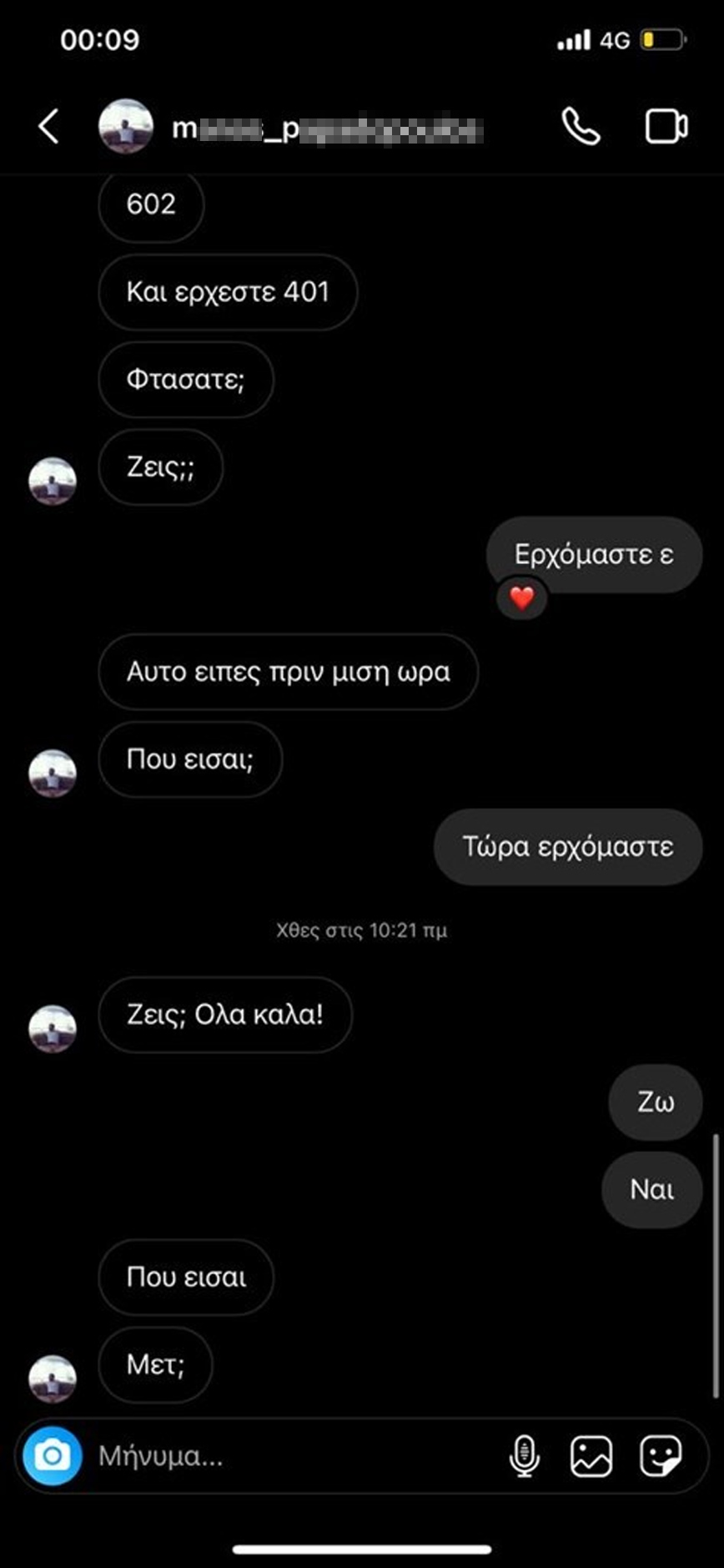Tap the 'Ζεις; Ολα καλα!' message
The image size is (724, 1568).
[224, 1015]
